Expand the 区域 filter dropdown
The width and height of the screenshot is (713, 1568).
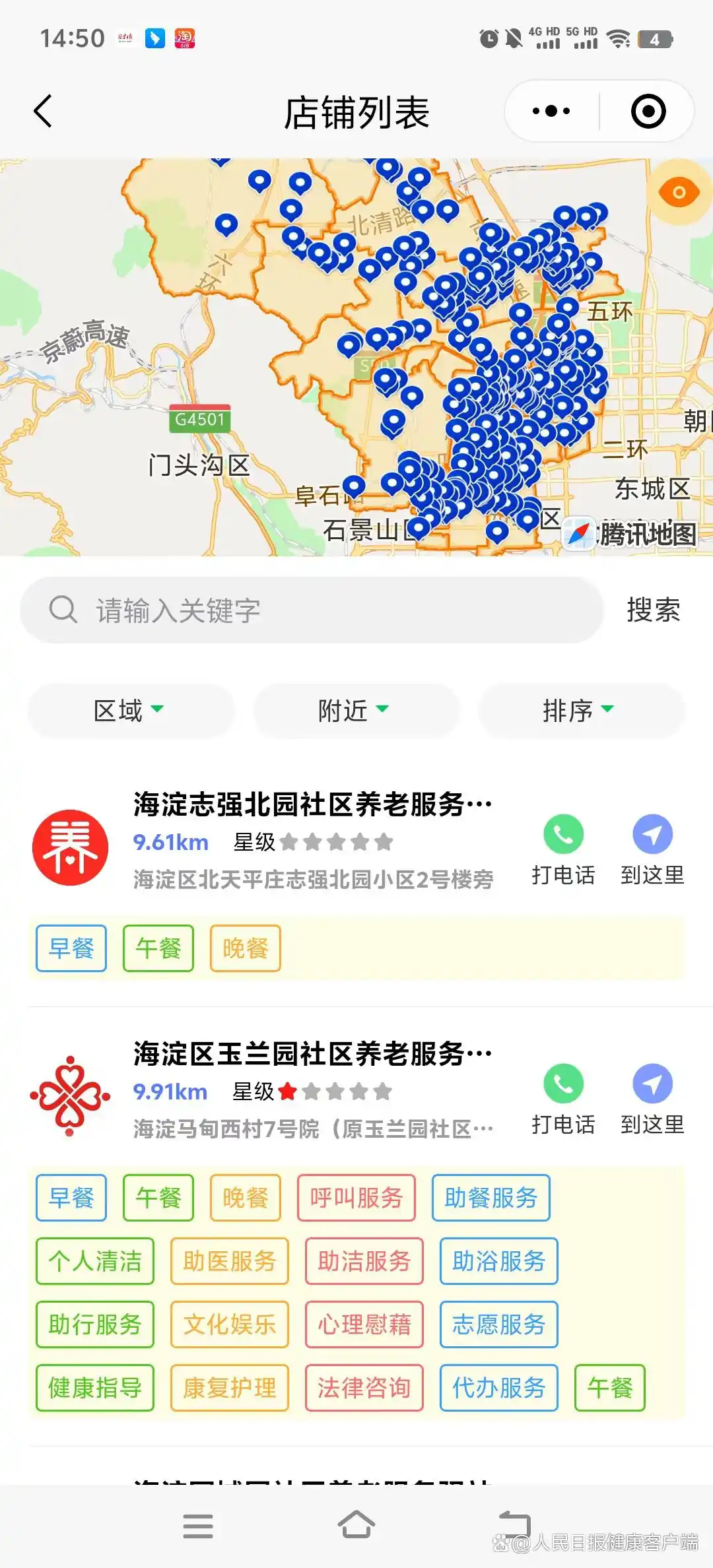point(129,711)
